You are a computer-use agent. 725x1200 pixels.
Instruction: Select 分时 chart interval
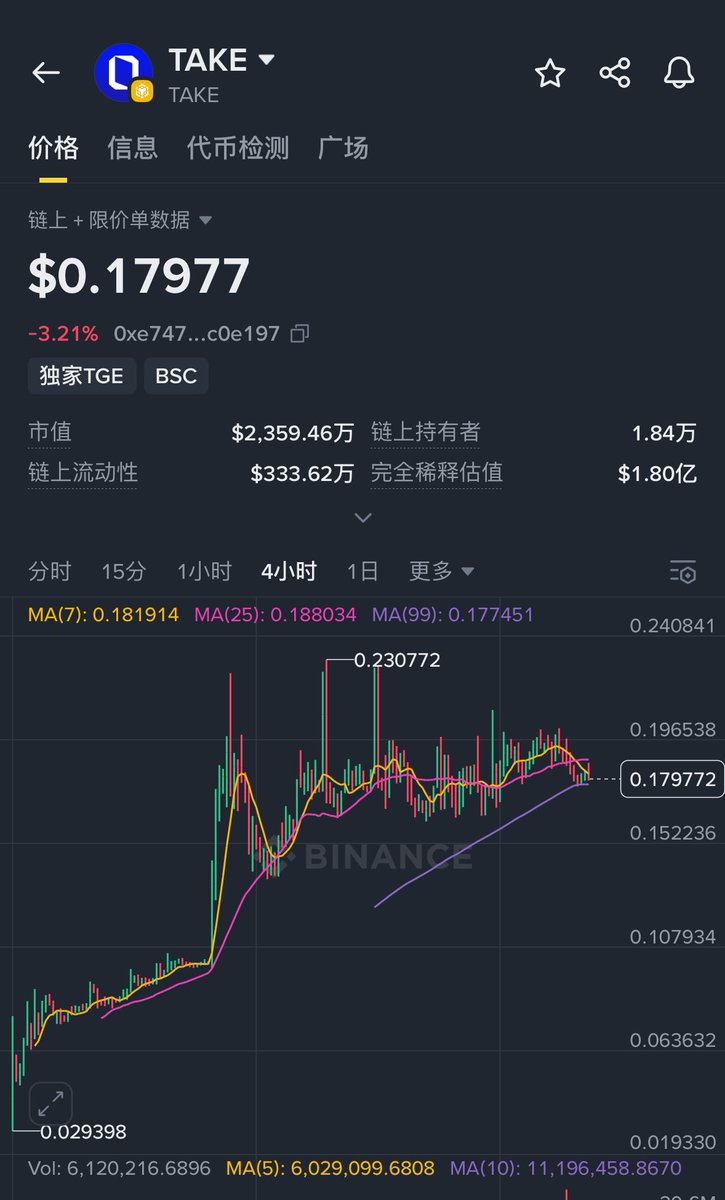tap(50, 572)
